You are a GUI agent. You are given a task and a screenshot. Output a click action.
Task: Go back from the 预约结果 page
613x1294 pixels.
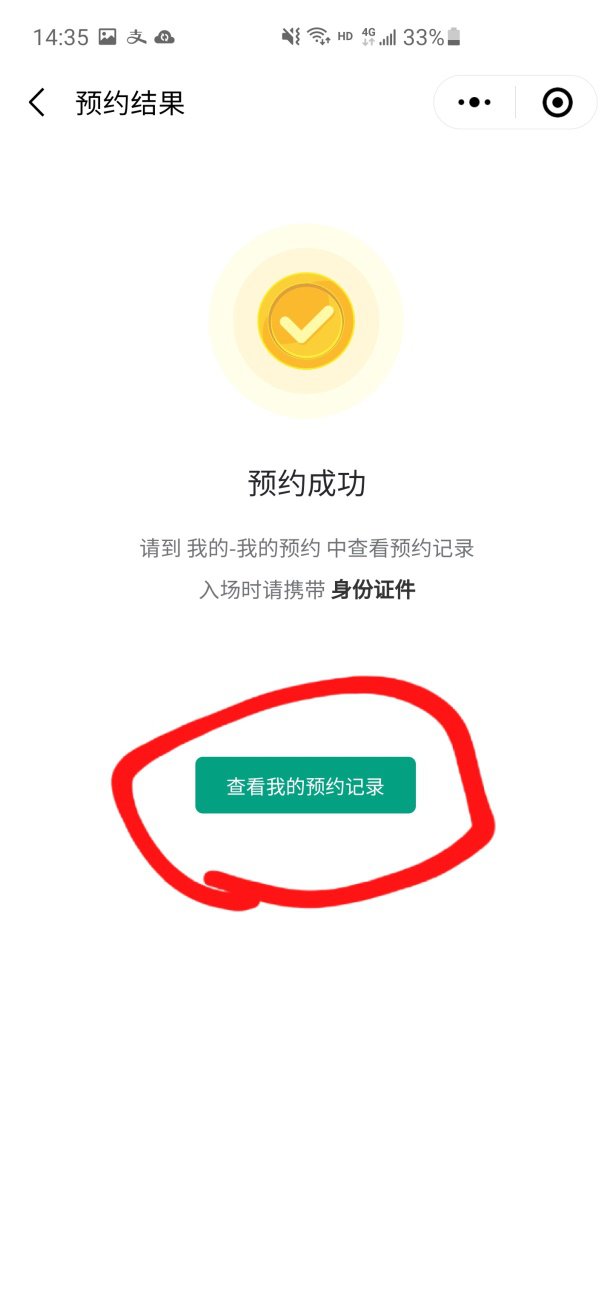37,103
